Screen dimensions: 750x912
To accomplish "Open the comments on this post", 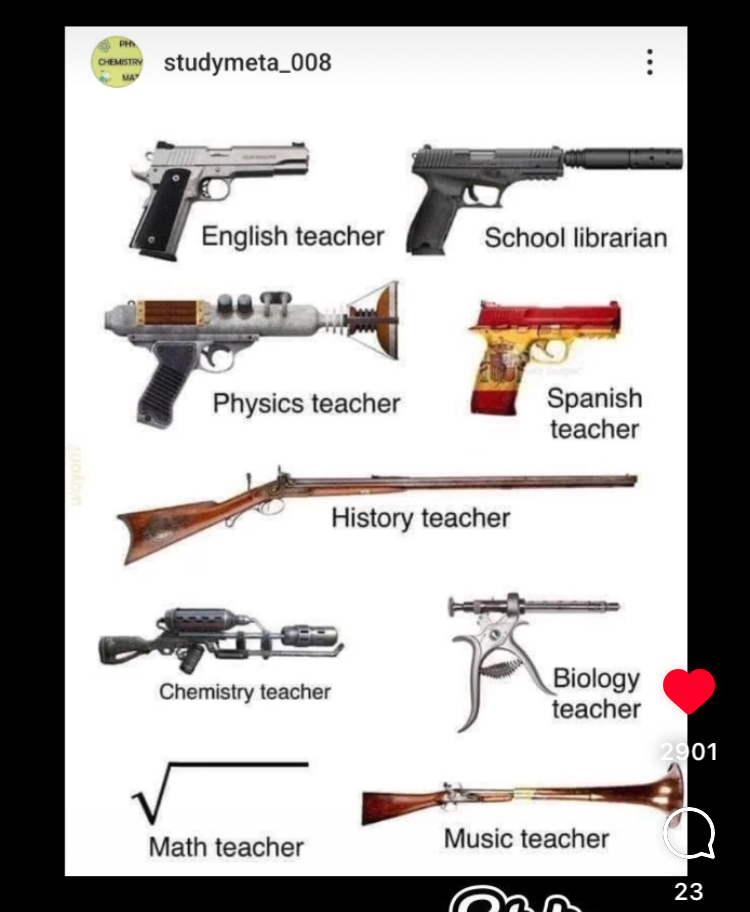I will [x=689, y=833].
